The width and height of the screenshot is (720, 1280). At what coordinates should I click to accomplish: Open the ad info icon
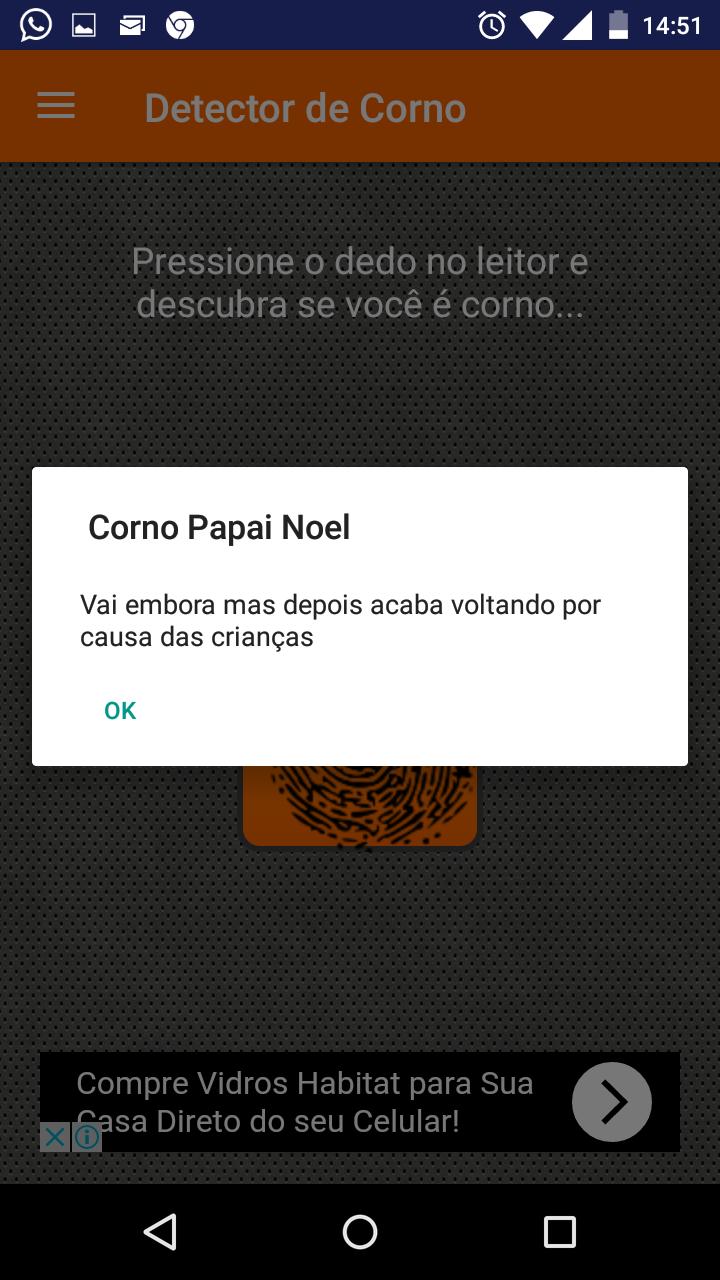(87, 1137)
